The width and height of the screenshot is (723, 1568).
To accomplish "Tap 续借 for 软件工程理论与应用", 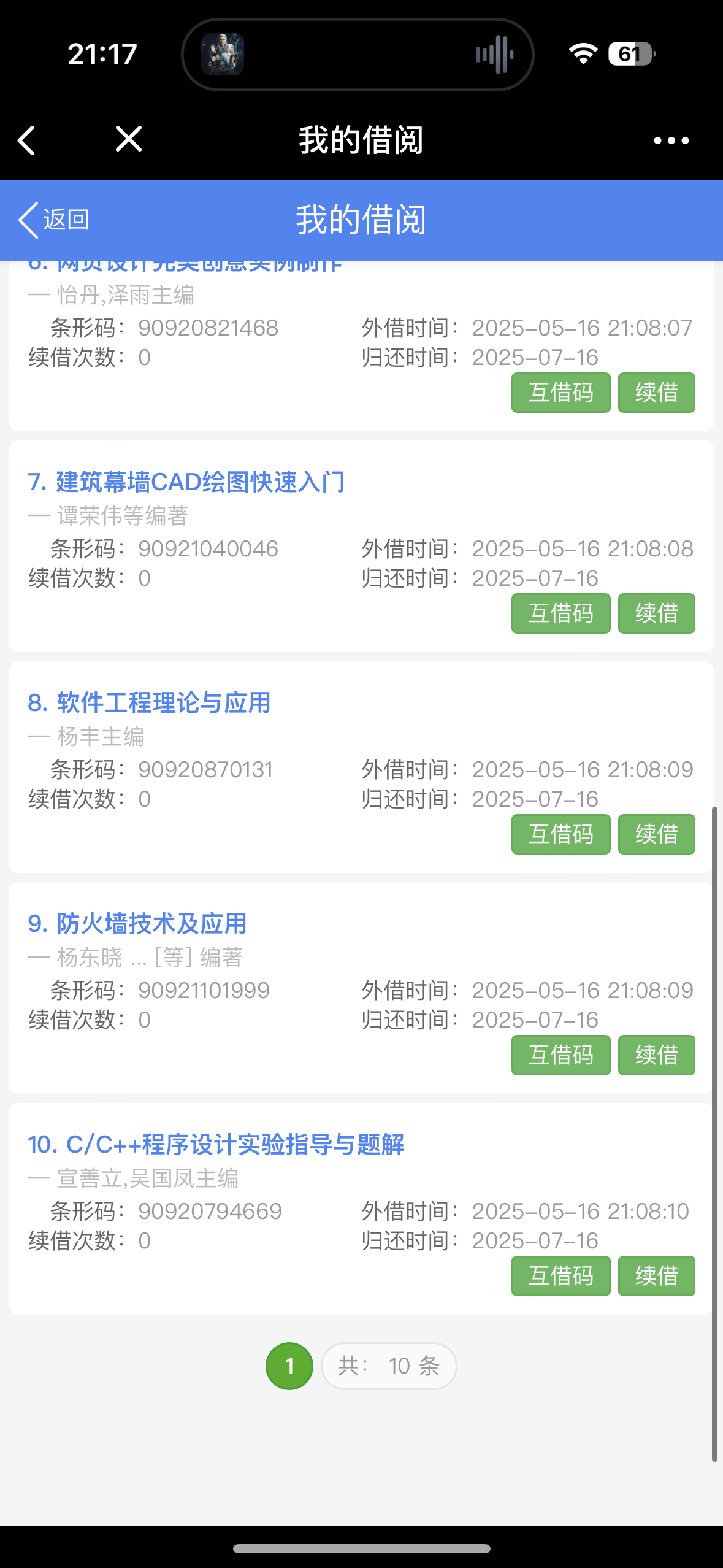I will 656,834.
